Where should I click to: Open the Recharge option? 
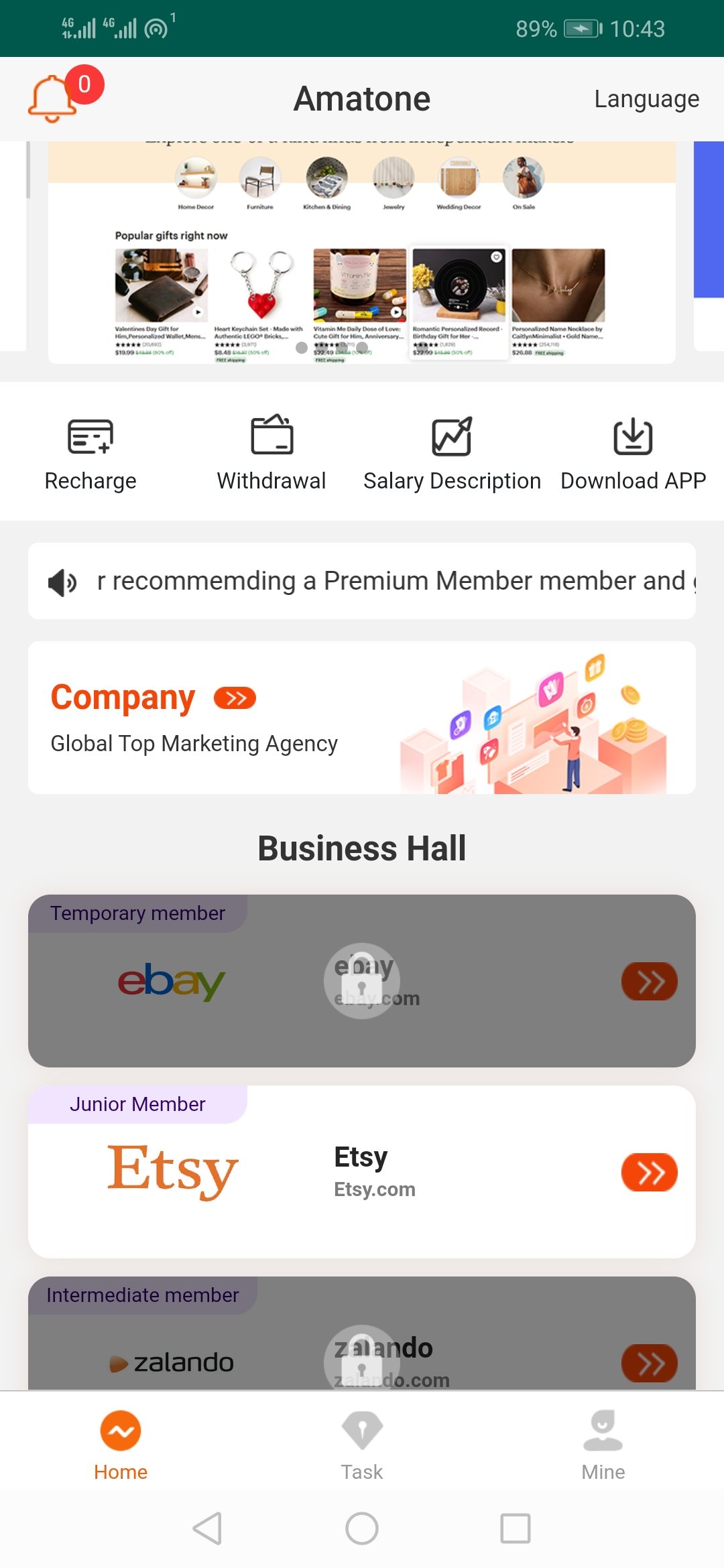[90, 453]
